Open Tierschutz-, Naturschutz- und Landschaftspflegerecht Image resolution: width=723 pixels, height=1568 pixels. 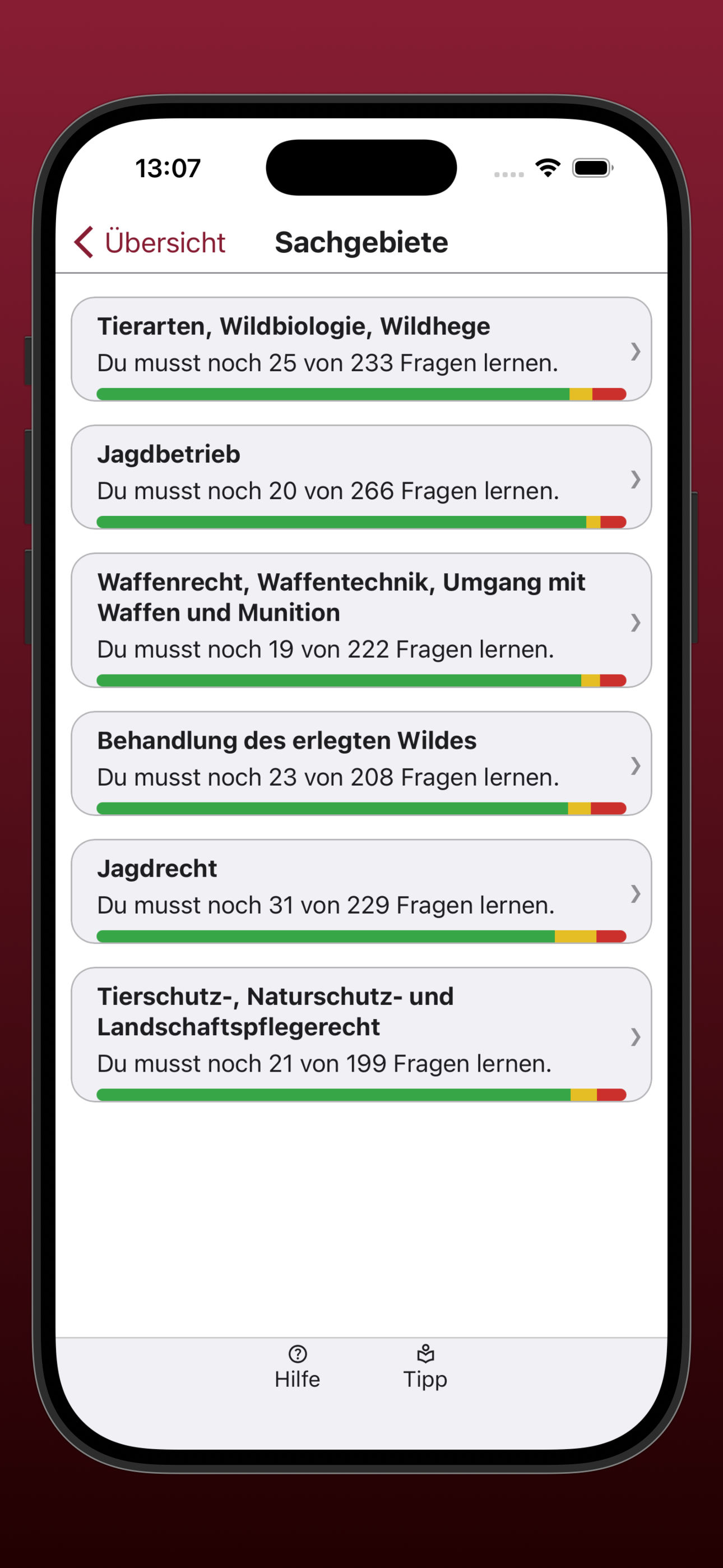pos(361,1036)
